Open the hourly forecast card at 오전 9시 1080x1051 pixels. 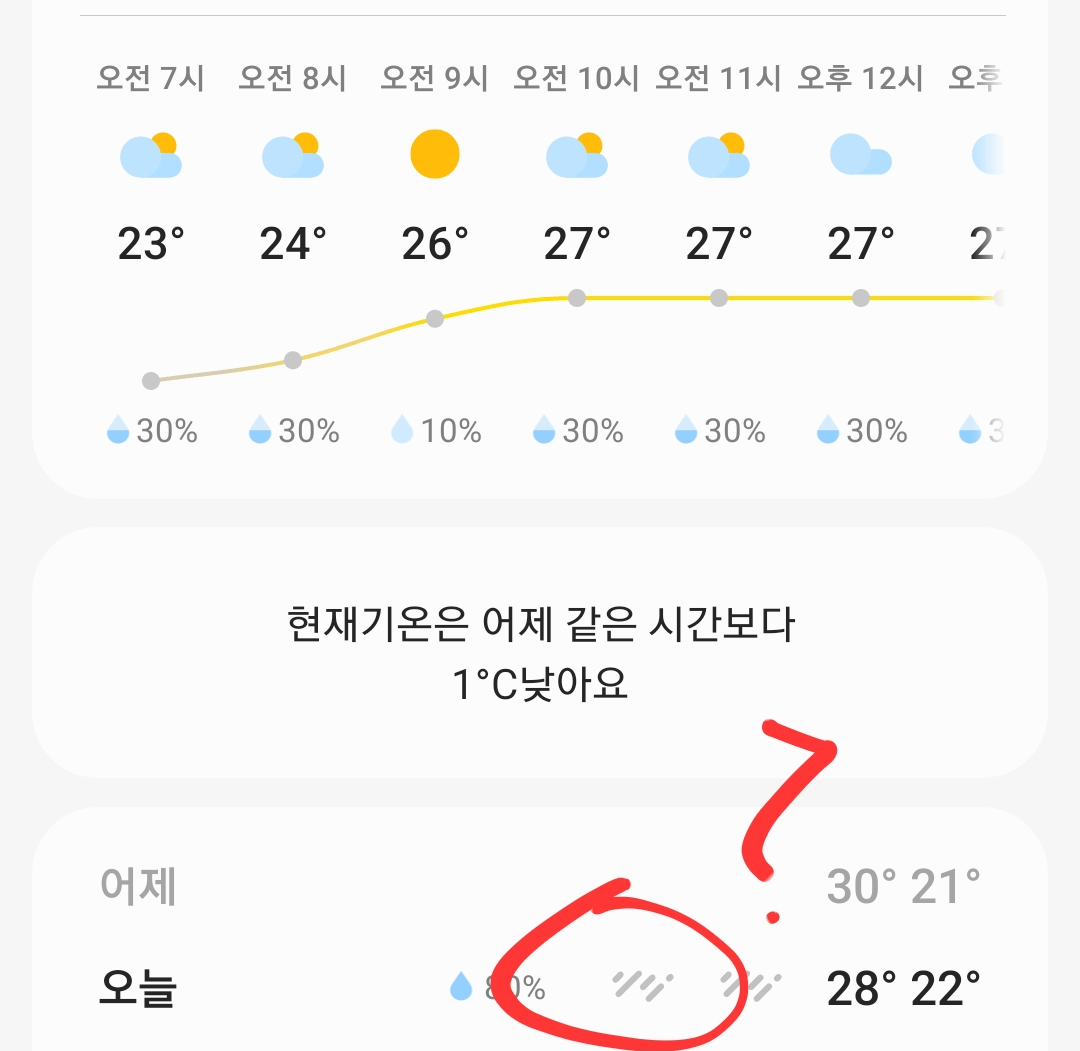tap(435, 255)
